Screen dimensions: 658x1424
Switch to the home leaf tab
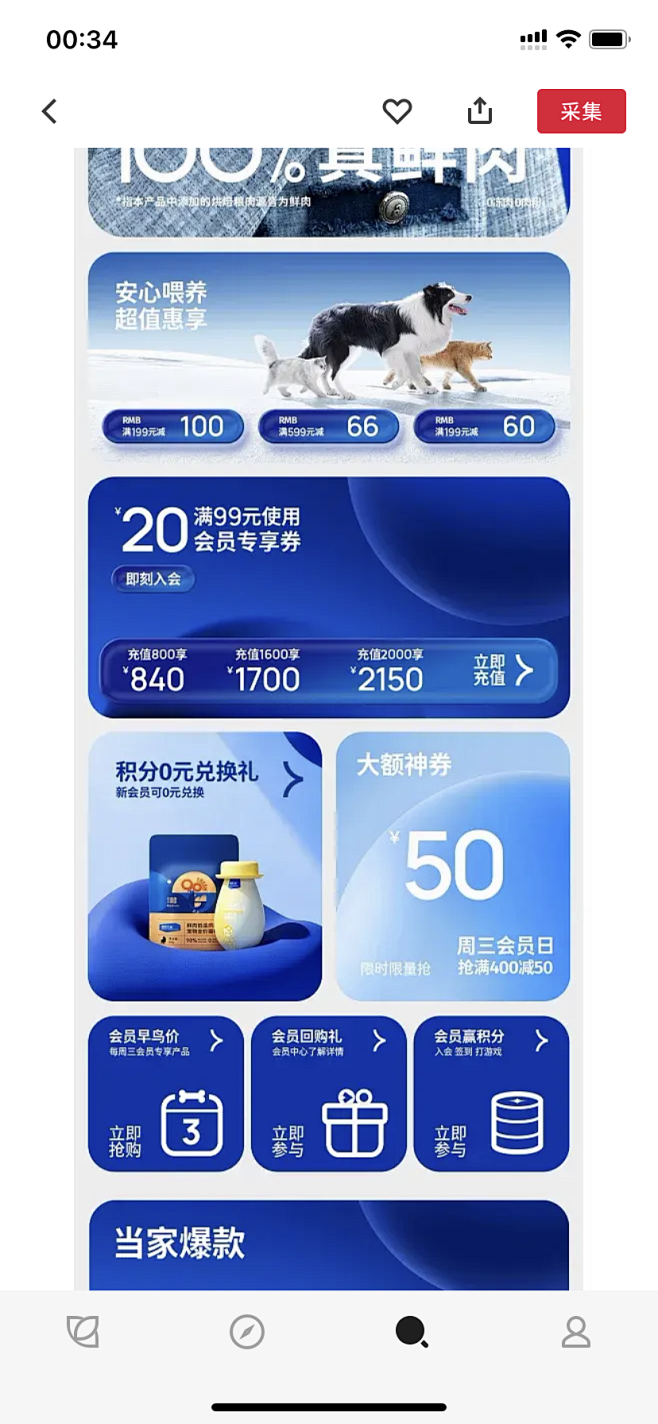tap(82, 1331)
